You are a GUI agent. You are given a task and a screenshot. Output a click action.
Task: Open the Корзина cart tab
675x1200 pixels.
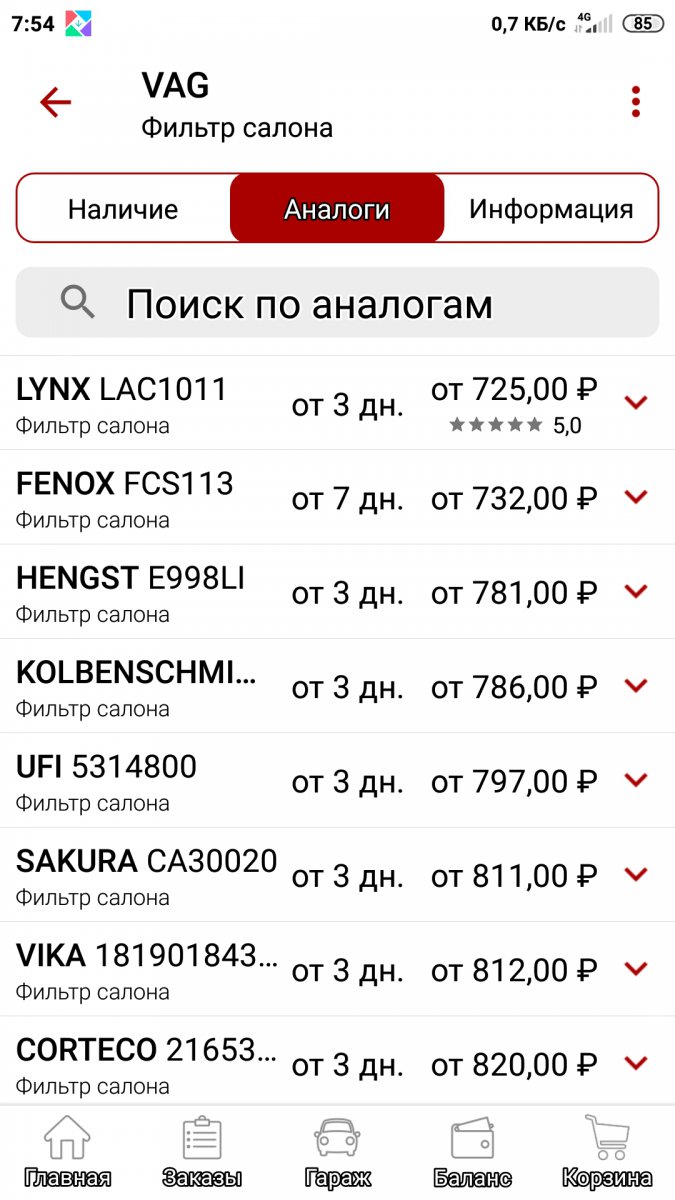607,1152
